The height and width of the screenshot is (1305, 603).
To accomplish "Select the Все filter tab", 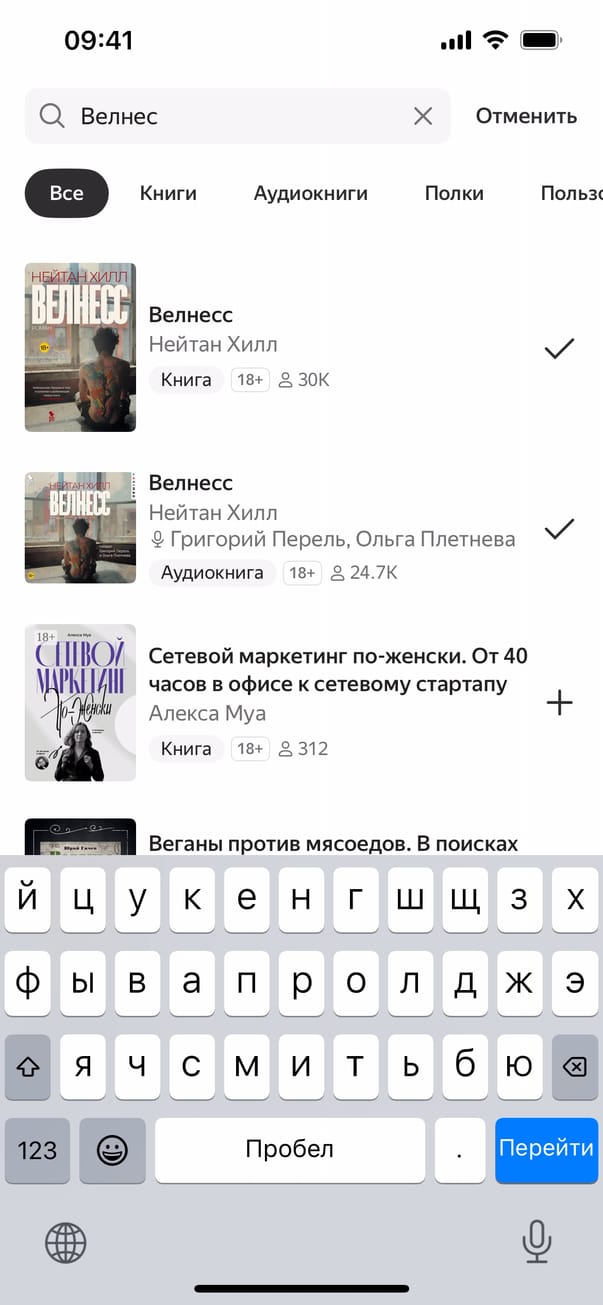I will (x=67, y=193).
